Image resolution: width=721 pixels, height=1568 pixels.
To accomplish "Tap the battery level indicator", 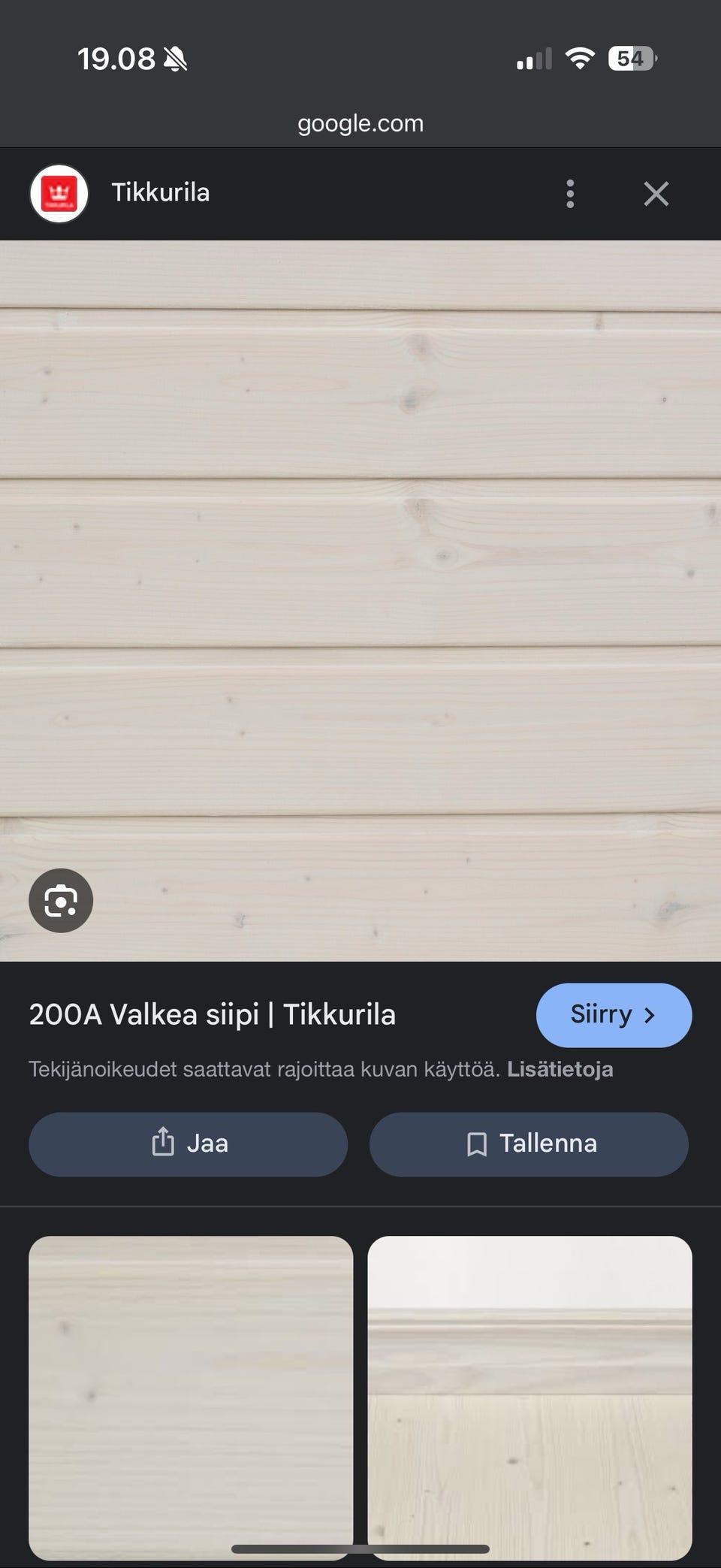I will 631,59.
